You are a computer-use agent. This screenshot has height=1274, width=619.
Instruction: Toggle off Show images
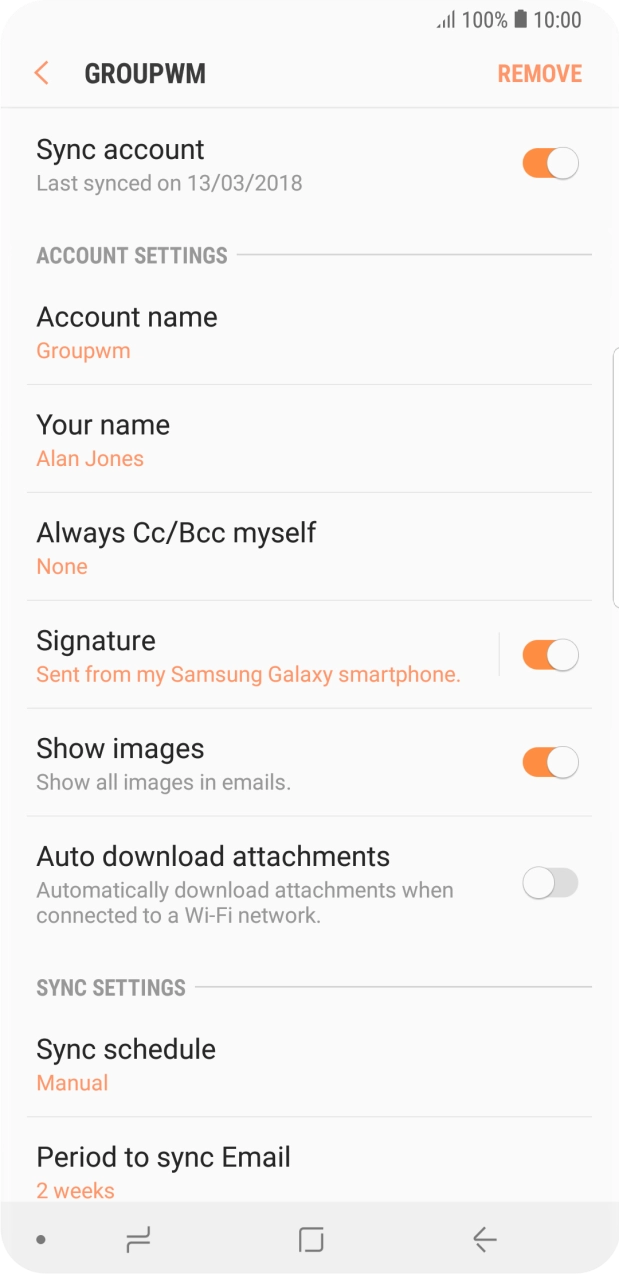tap(550, 763)
